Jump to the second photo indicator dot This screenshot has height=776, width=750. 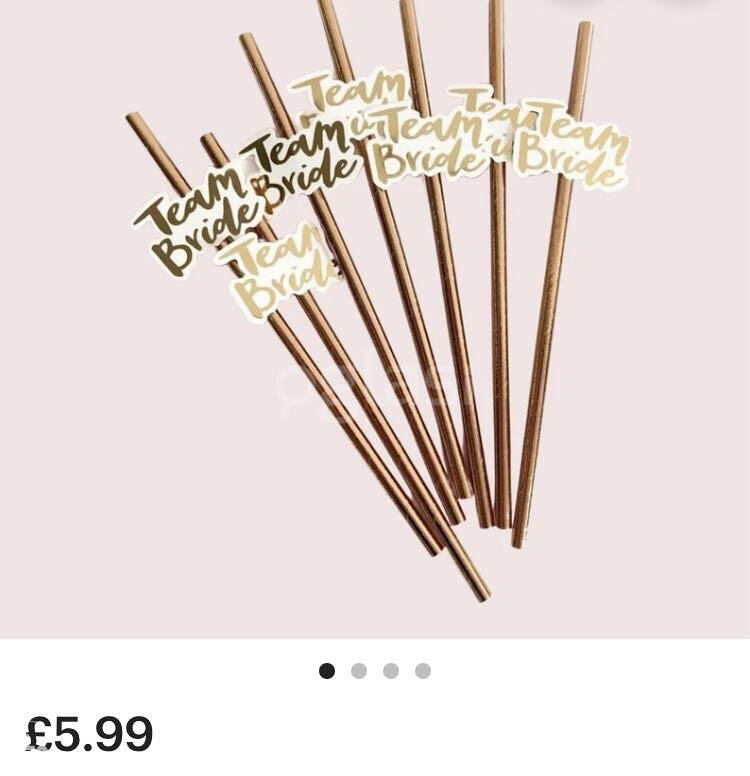pyautogui.click(x=359, y=671)
